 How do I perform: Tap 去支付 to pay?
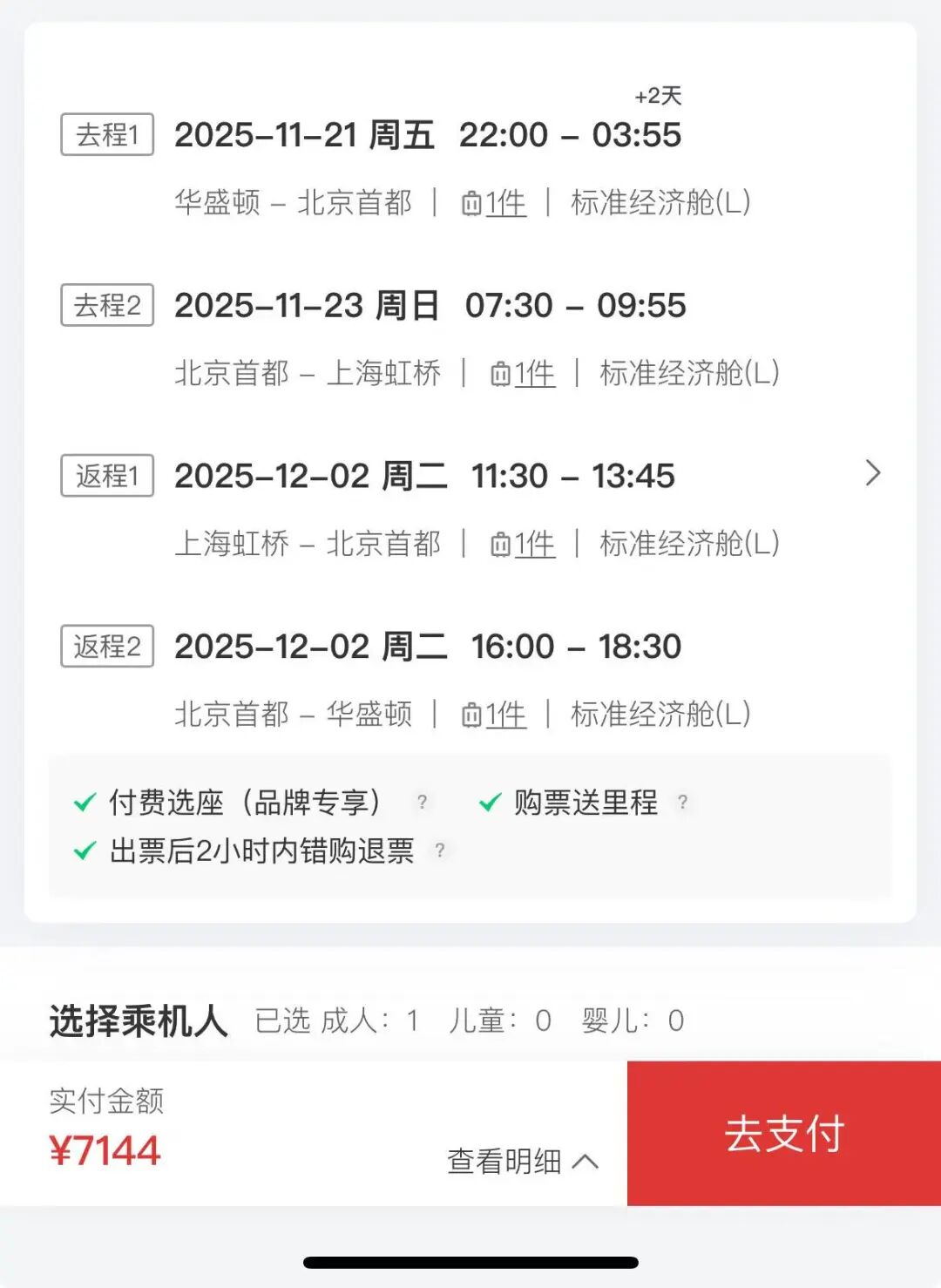point(783,1133)
